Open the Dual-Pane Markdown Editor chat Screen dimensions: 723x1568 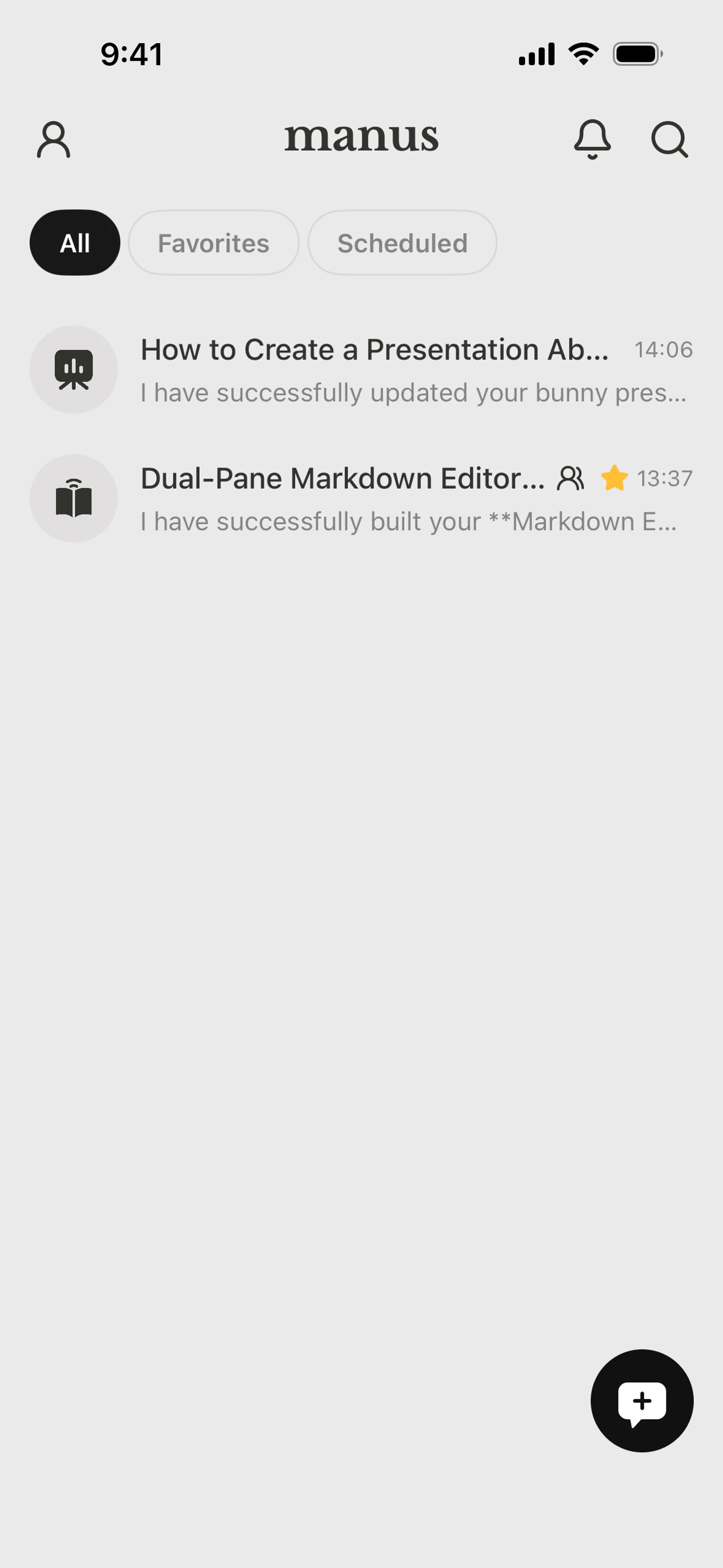pos(361,498)
